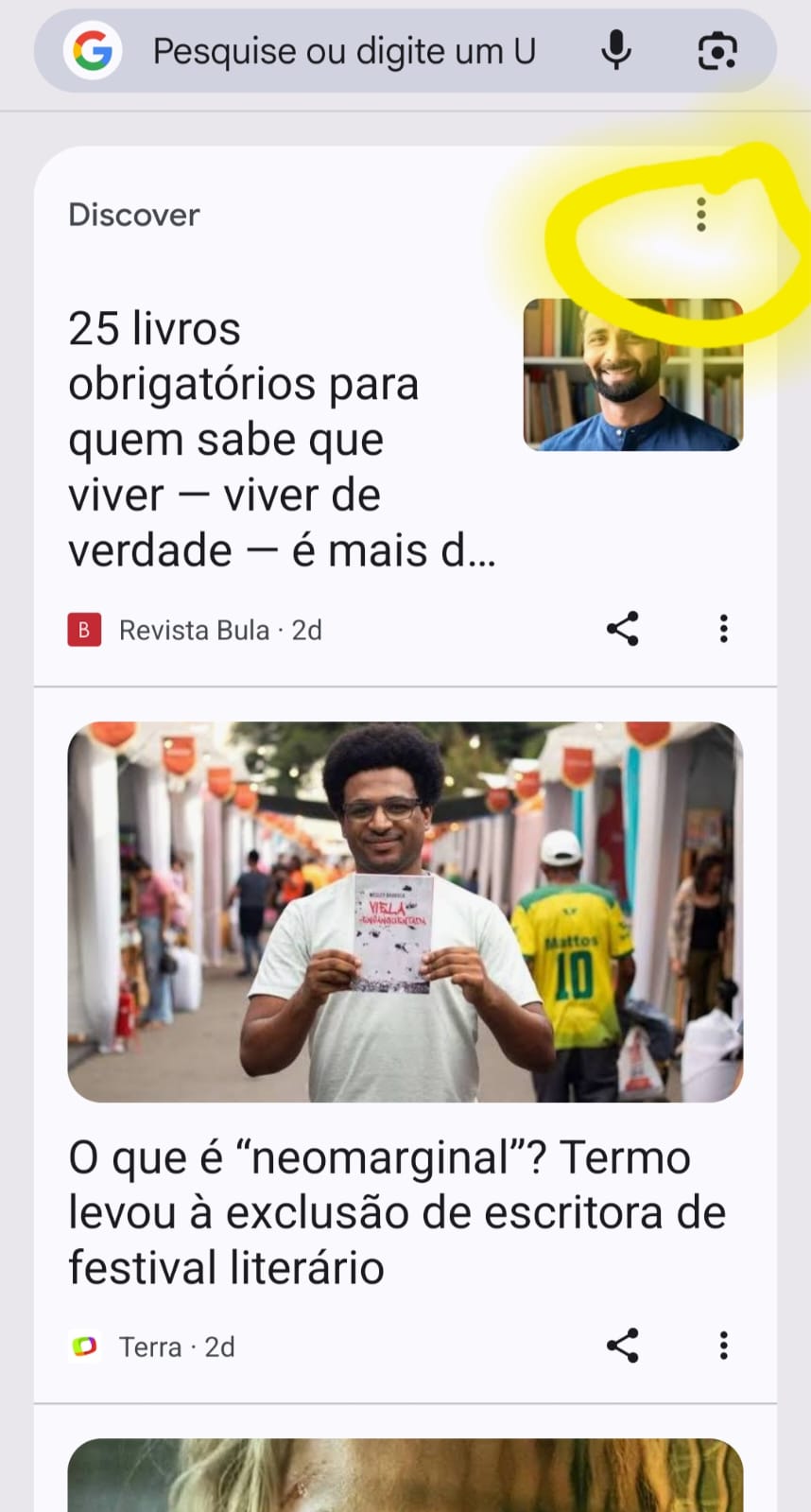Open more options for the Terra article
Screen dimensions: 811x1512
coord(723,1346)
